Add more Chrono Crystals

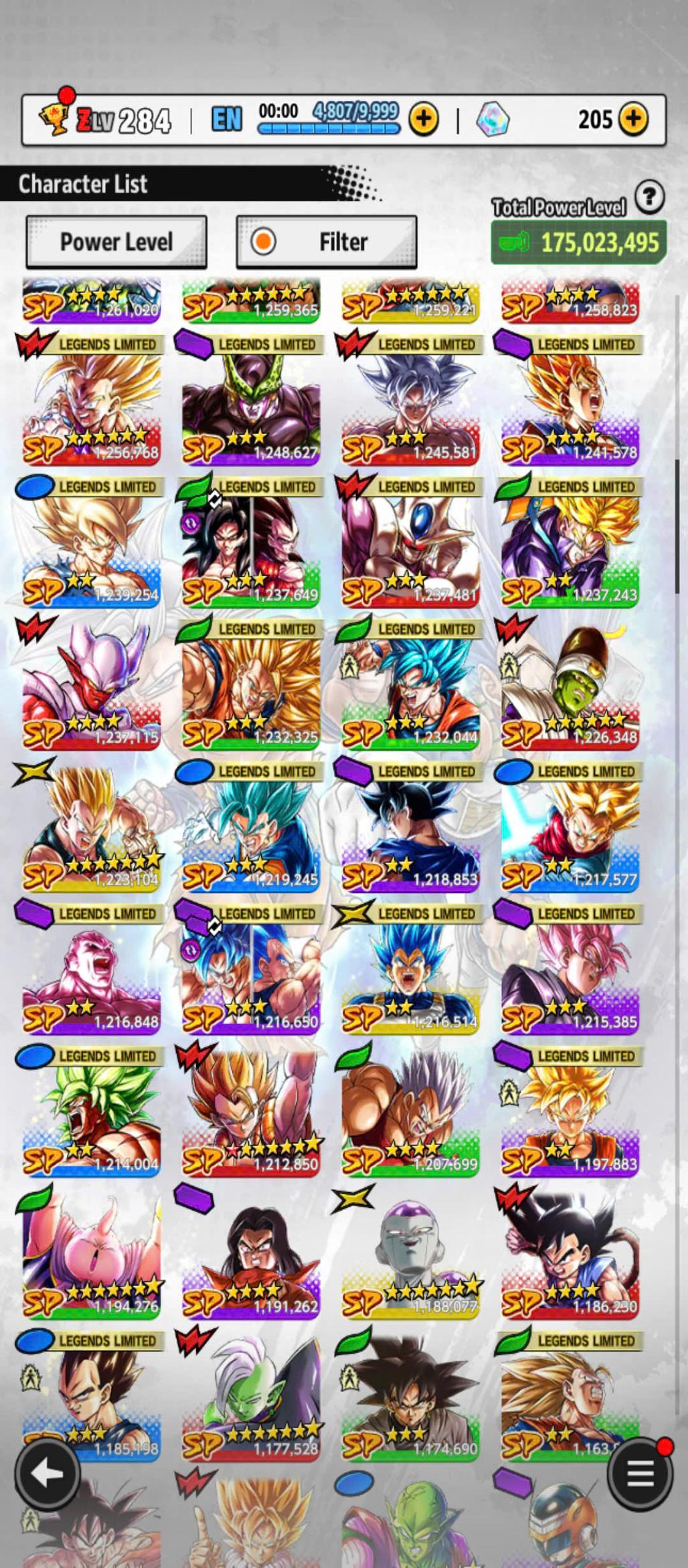tap(632, 120)
